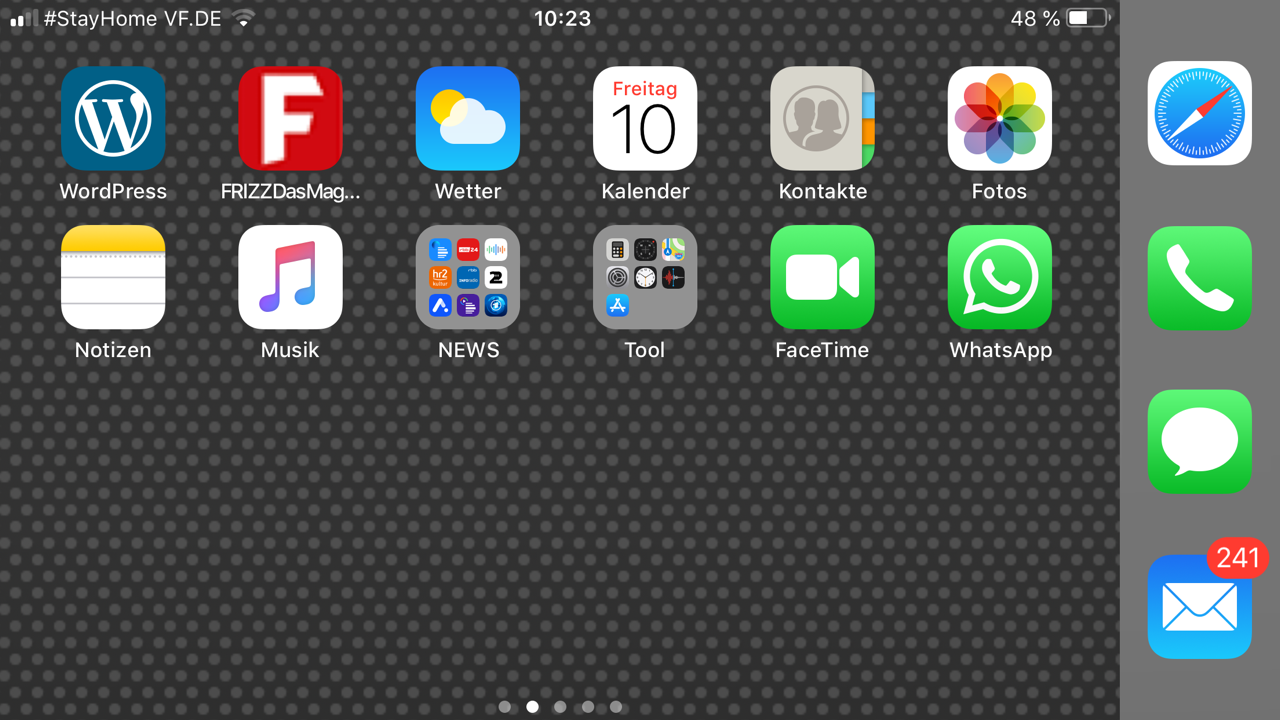Open the WordPress app
Image resolution: width=1280 pixels, height=720 pixels.
(x=113, y=119)
